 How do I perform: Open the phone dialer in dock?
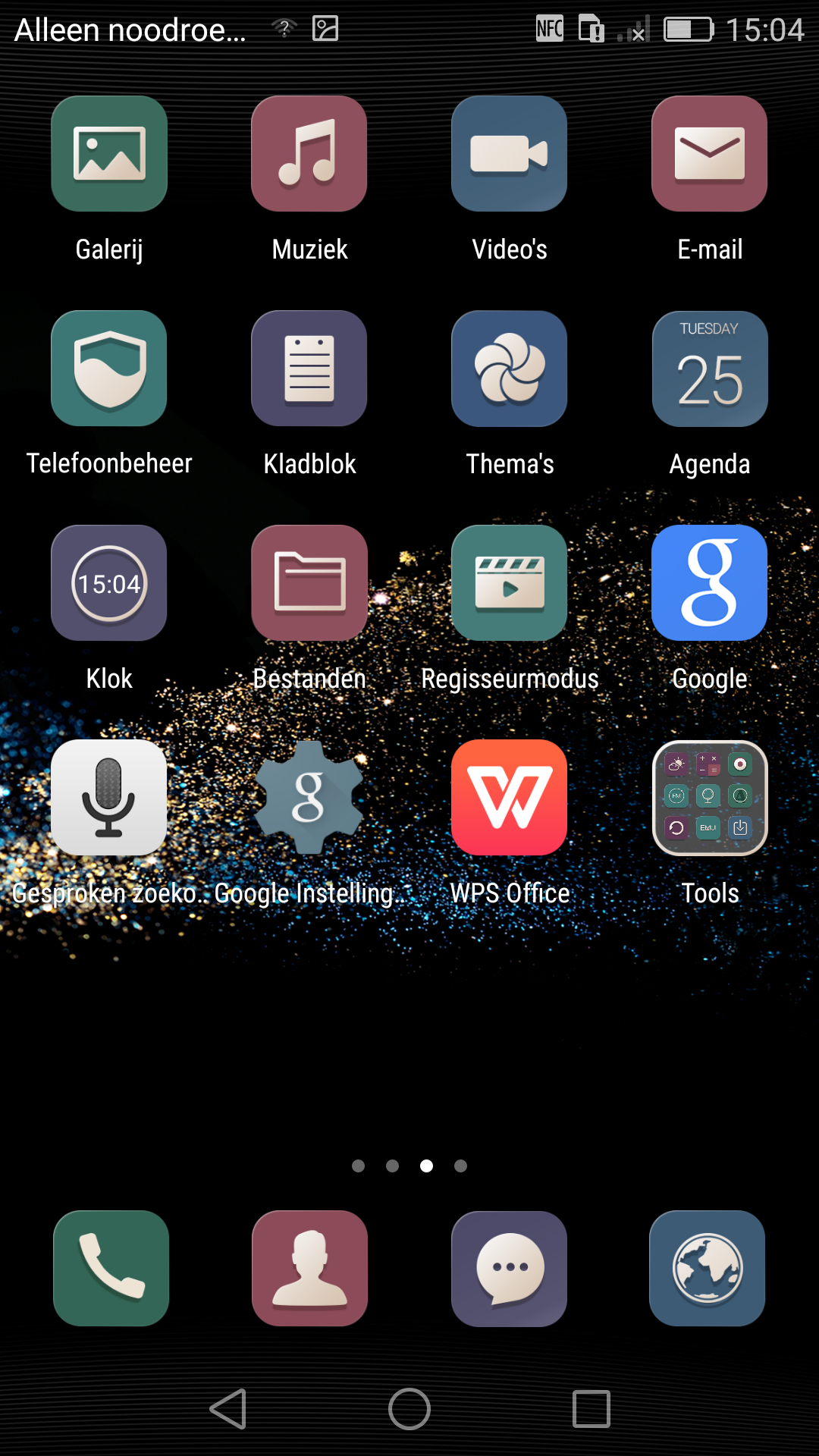[111, 1269]
